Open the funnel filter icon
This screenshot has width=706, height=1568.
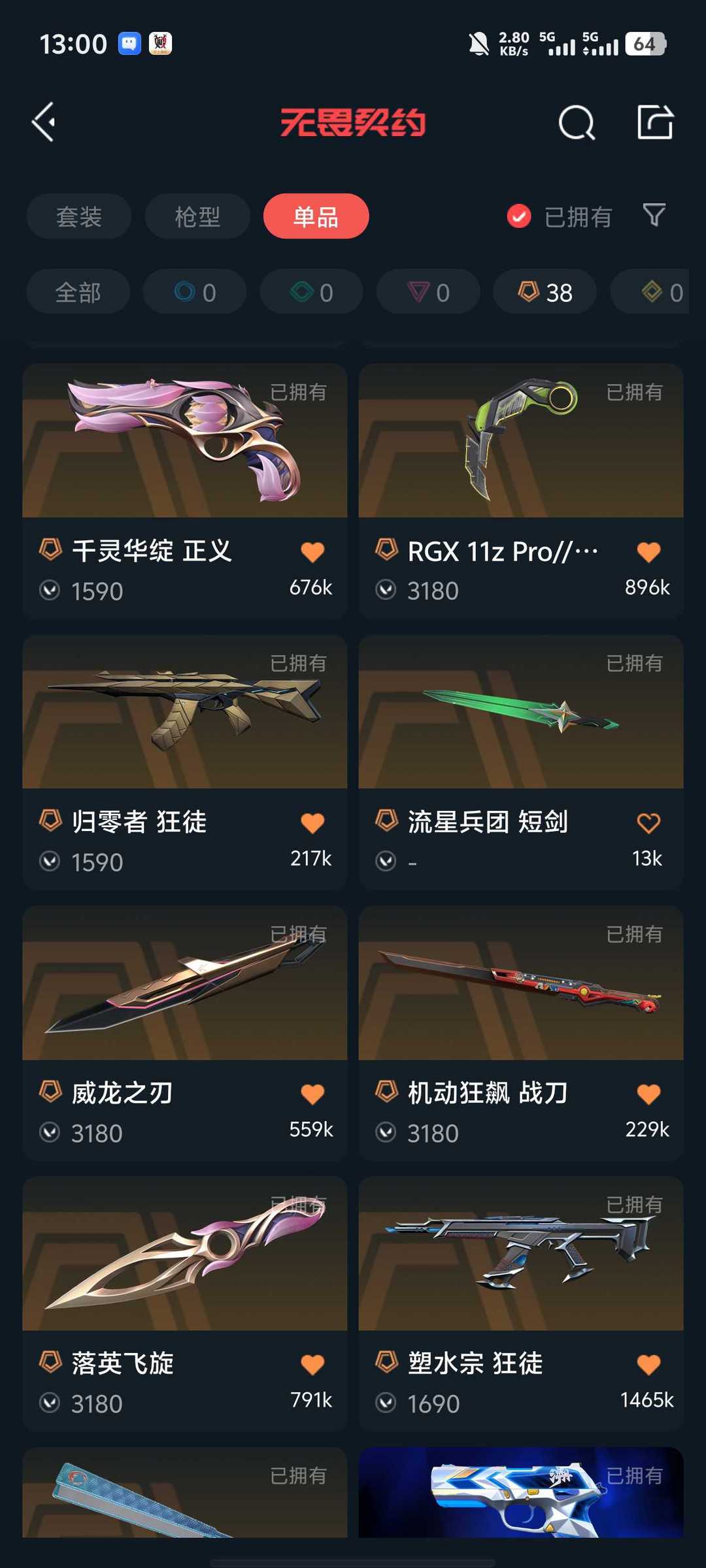[654, 215]
